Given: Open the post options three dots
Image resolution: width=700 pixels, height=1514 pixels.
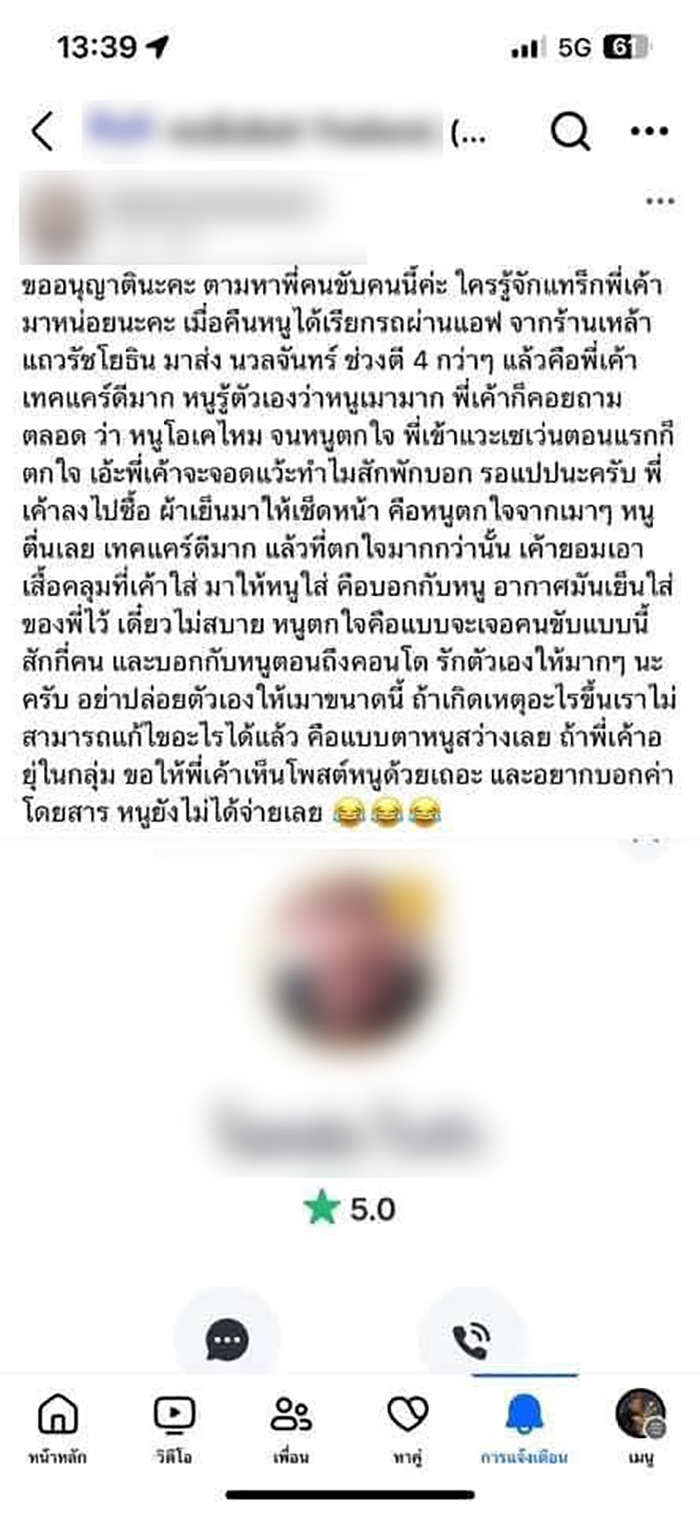Looking at the screenshot, I should tap(659, 202).
